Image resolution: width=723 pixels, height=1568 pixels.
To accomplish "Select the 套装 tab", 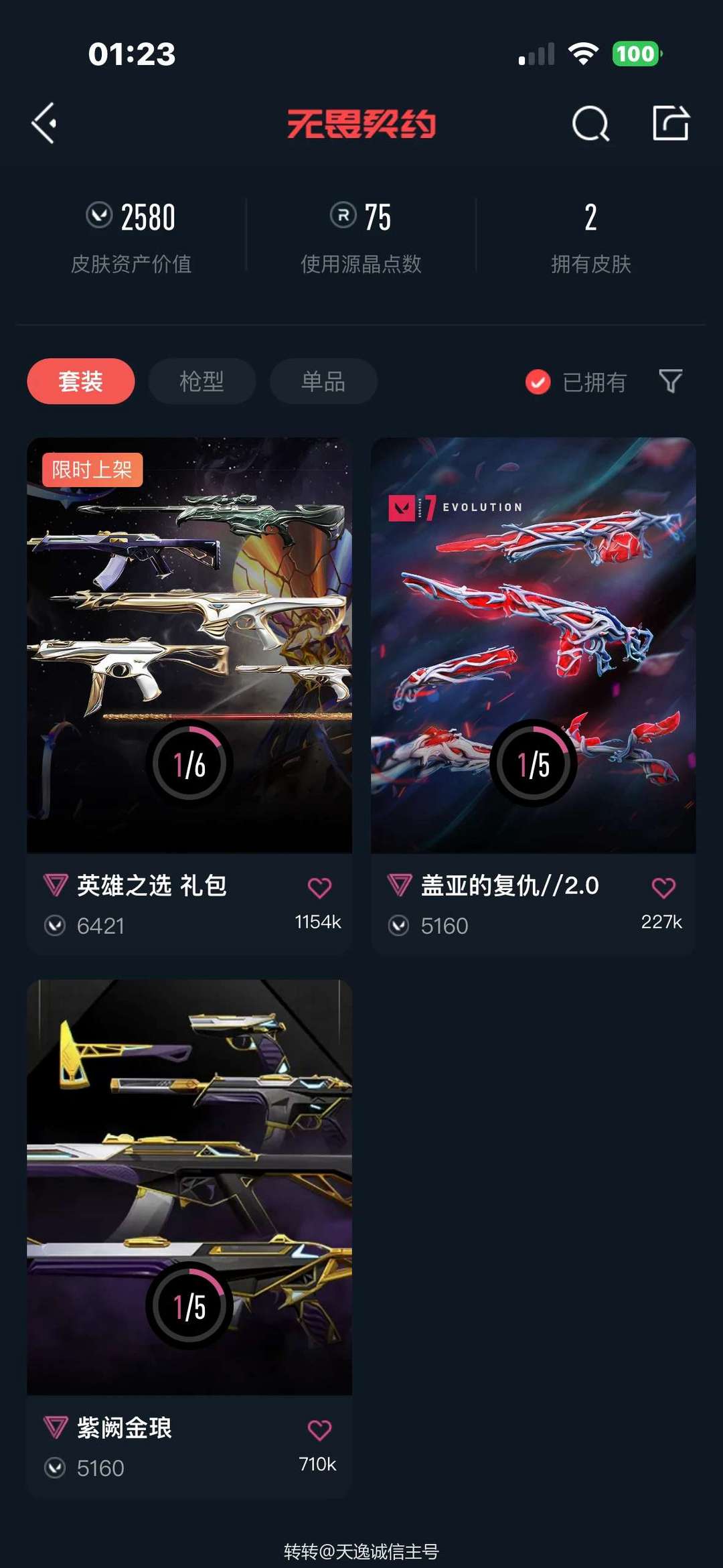I will [80, 381].
